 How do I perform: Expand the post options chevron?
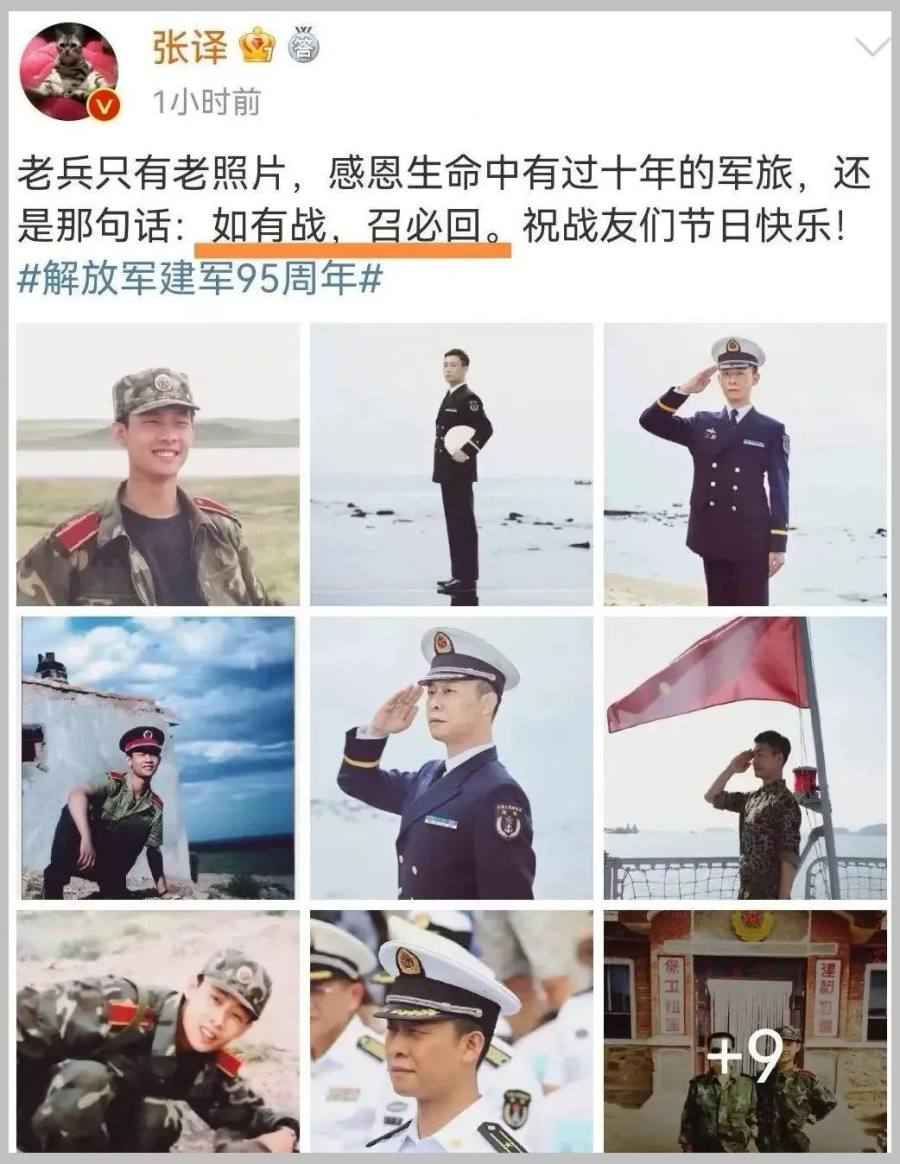872,47
